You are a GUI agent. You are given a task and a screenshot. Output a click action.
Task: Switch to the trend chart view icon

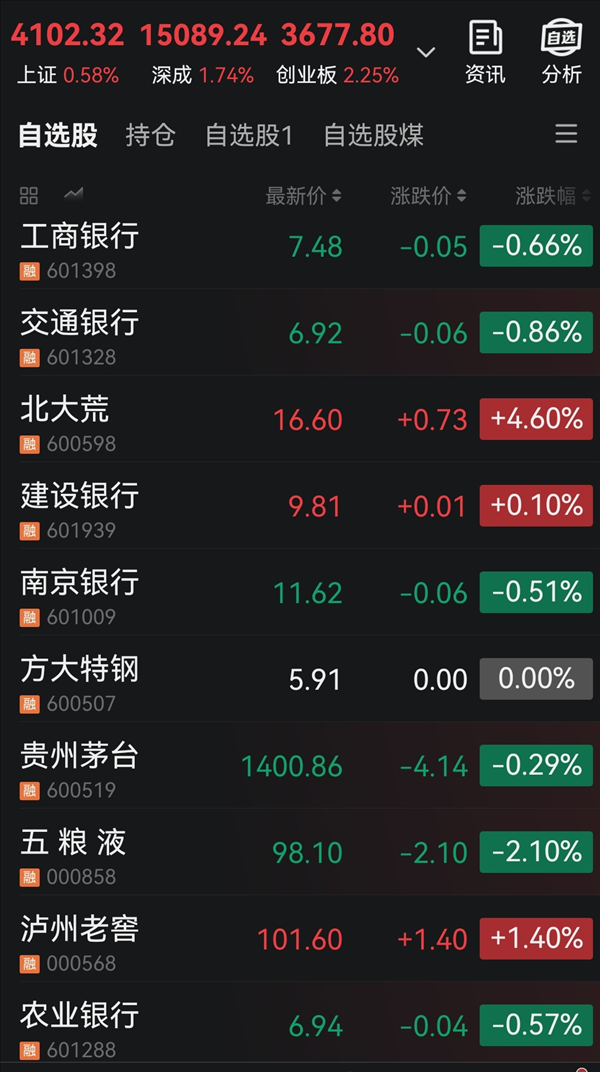[x=73, y=195]
